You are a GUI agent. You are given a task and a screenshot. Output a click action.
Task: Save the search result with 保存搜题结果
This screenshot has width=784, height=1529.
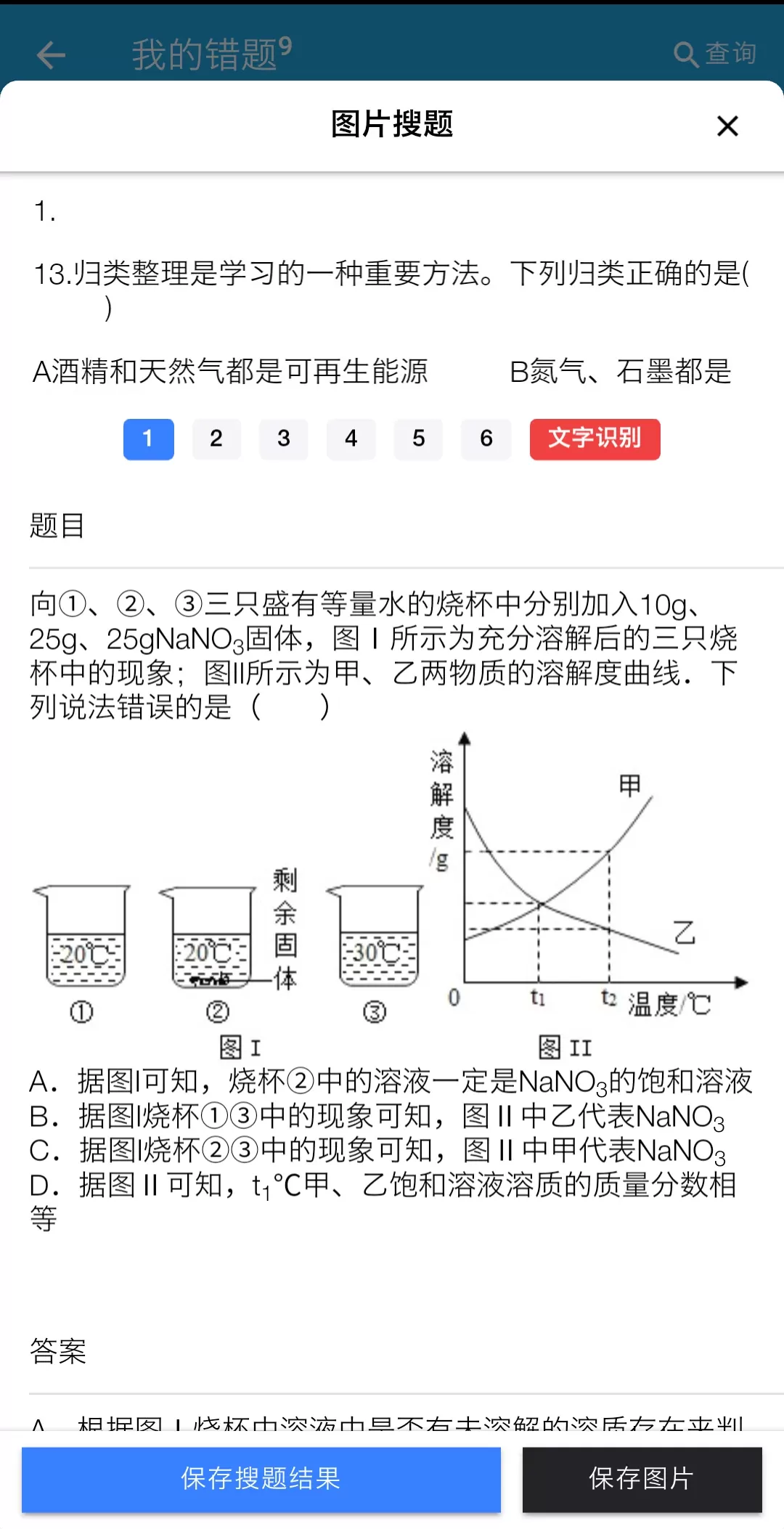pos(261,1480)
